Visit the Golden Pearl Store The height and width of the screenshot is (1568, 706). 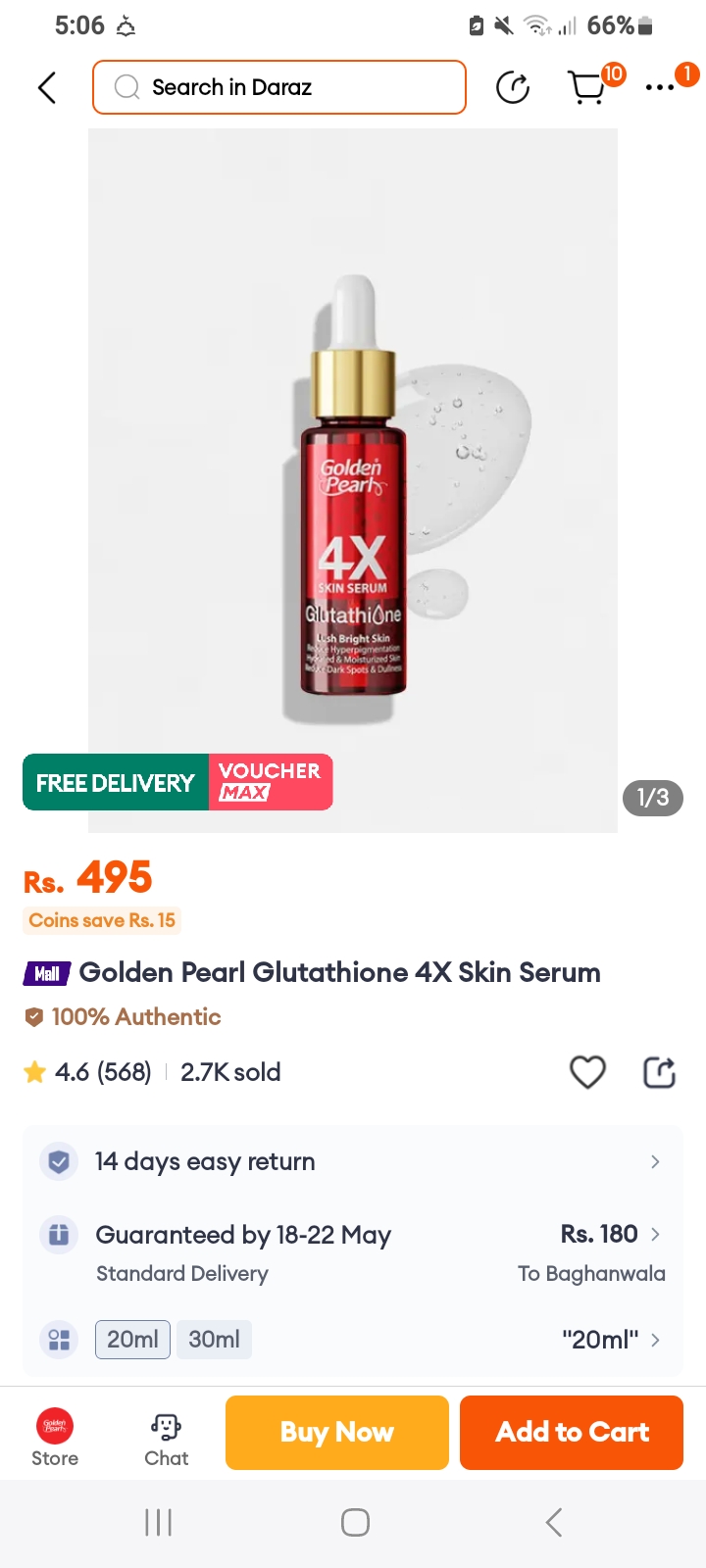tap(55, 1437)
